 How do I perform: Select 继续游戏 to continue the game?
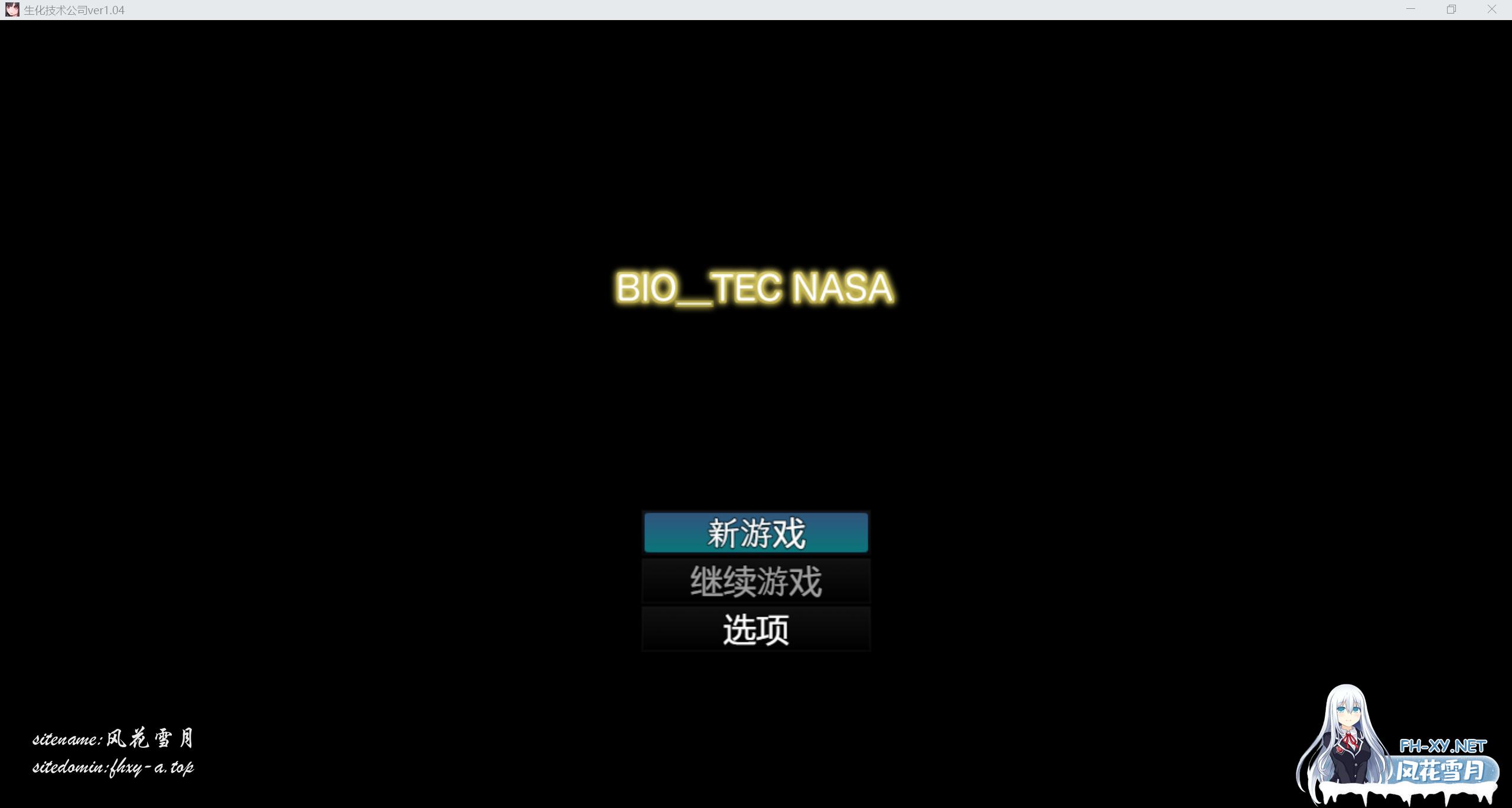point(755,581)
